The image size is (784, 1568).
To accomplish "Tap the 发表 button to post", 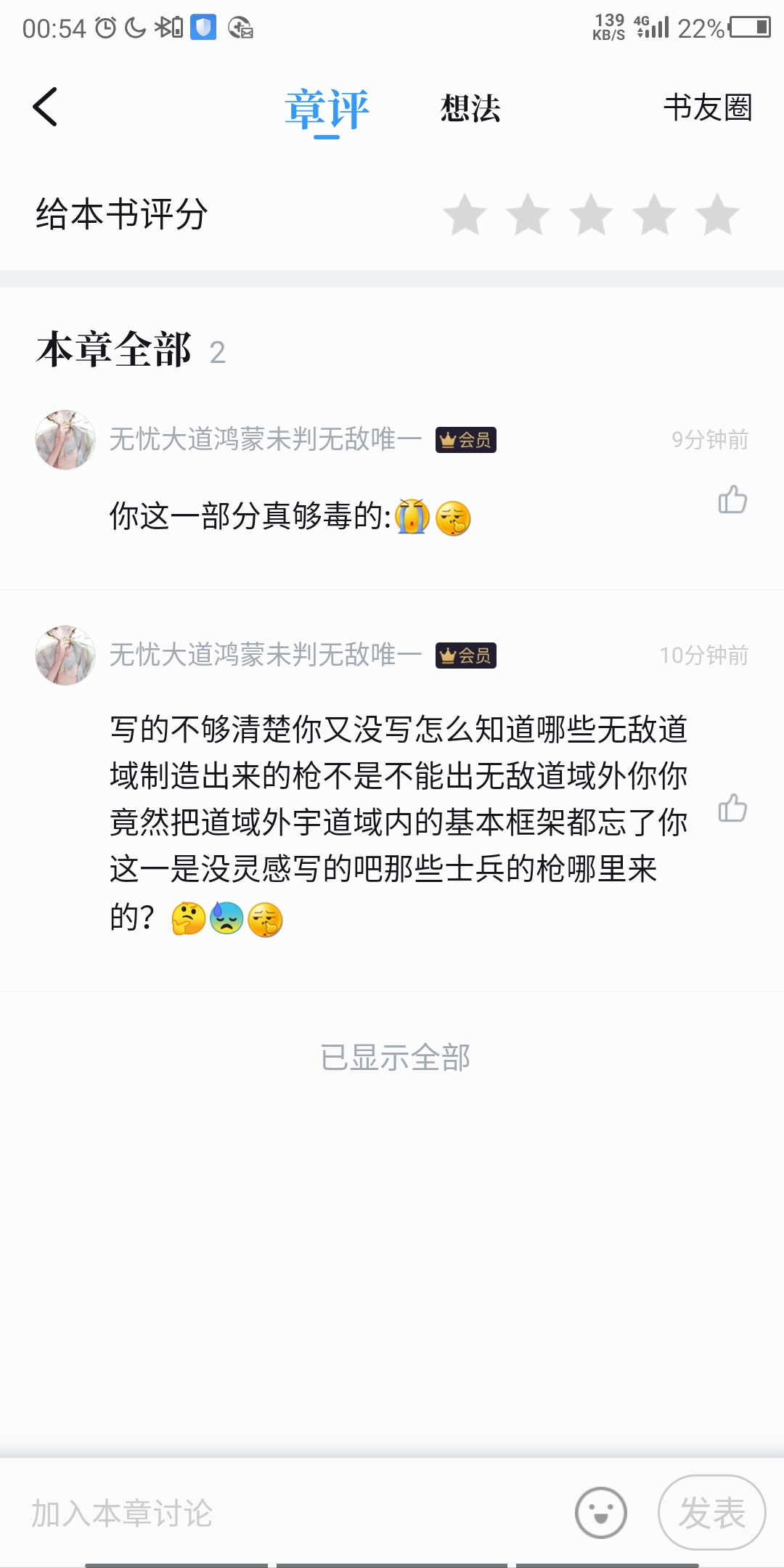I will pyautogui.click(x=711, y=1513).
